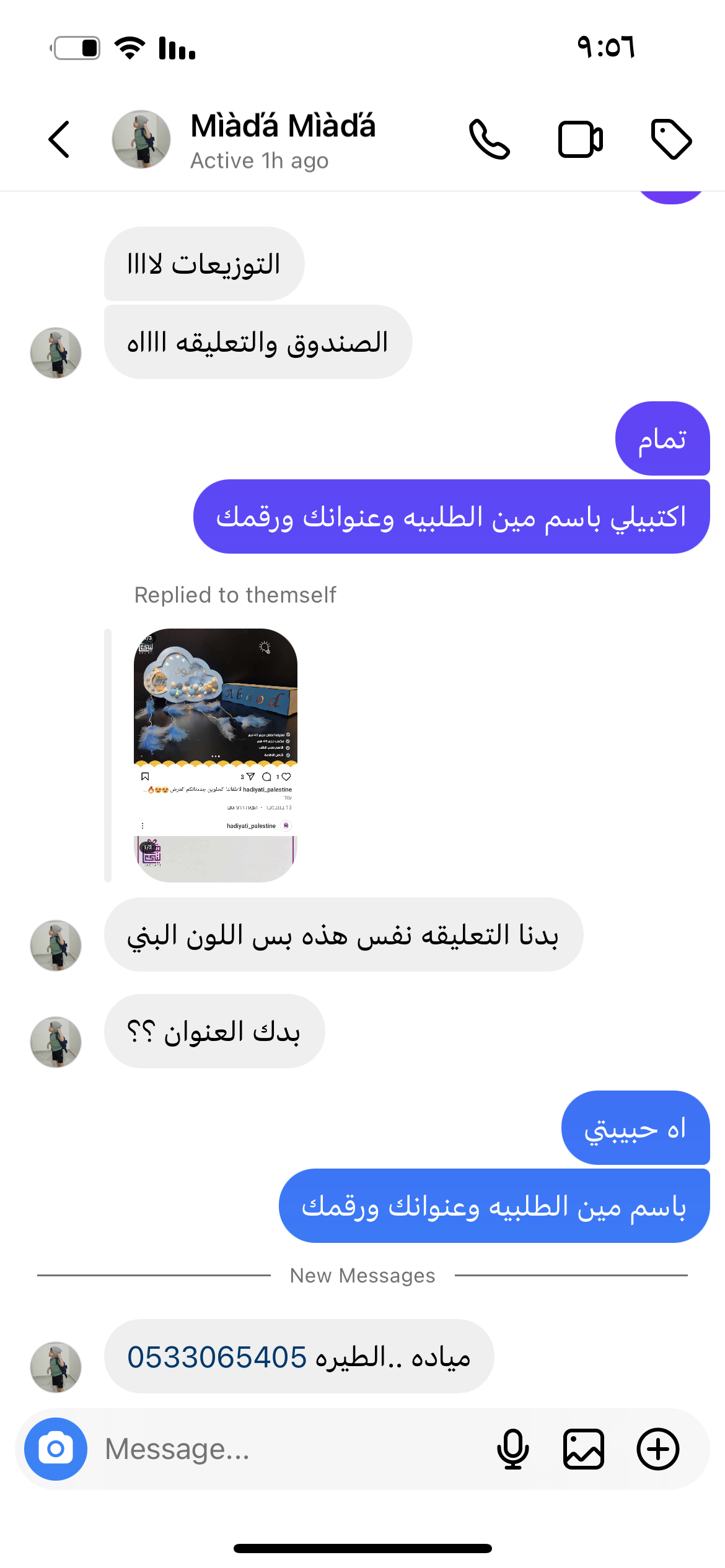The image size is (725, 1568).
Task: Tap the phone number 0533065405 link
Action: [x=217, y=1357]
